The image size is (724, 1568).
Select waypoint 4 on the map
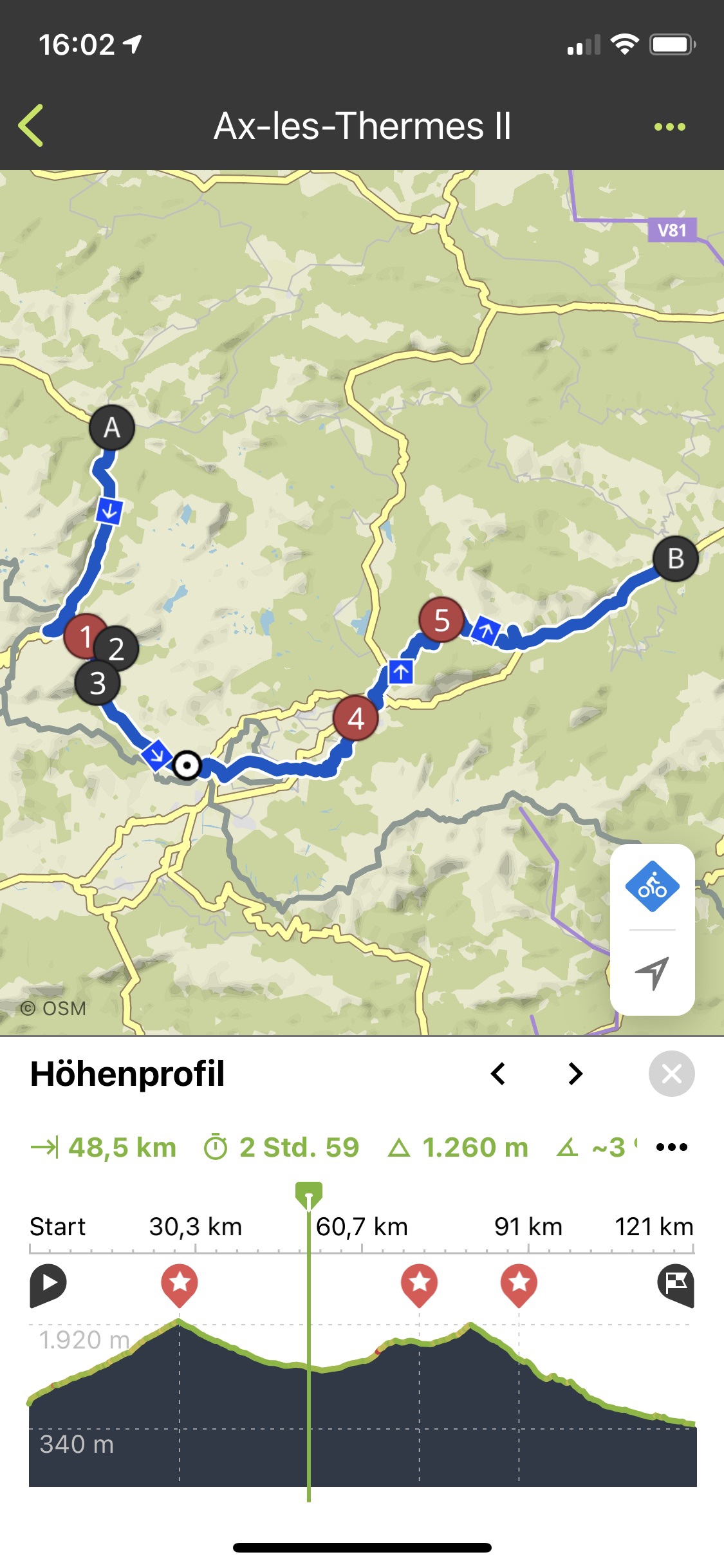click(x=356, y=718)
